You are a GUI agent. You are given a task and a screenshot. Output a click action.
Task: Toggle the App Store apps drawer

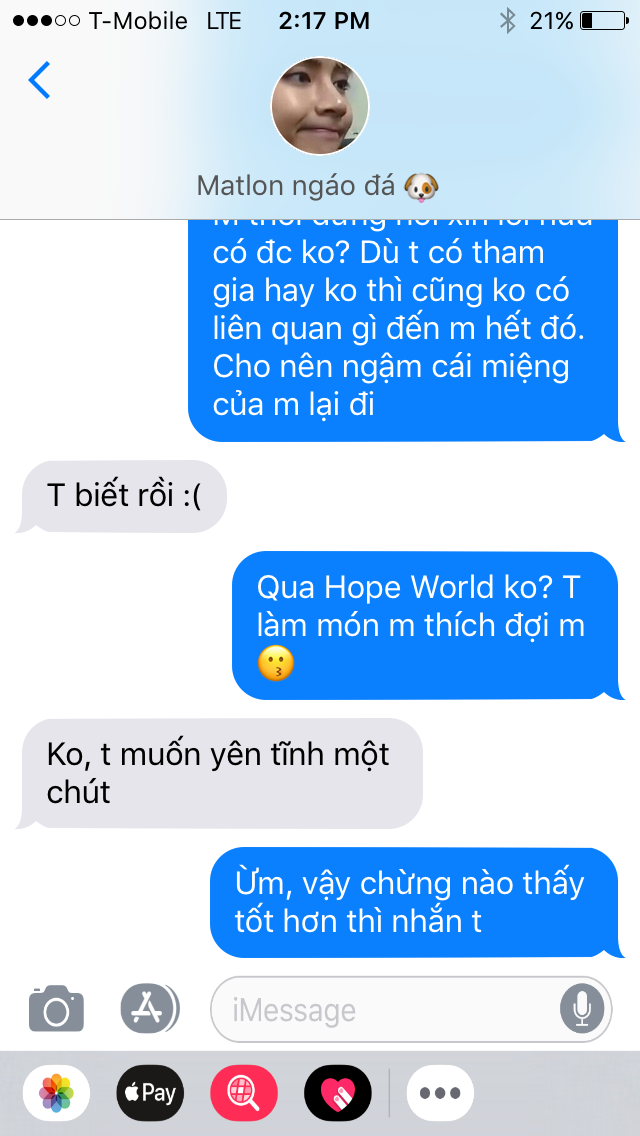[x=150, y=1008]
